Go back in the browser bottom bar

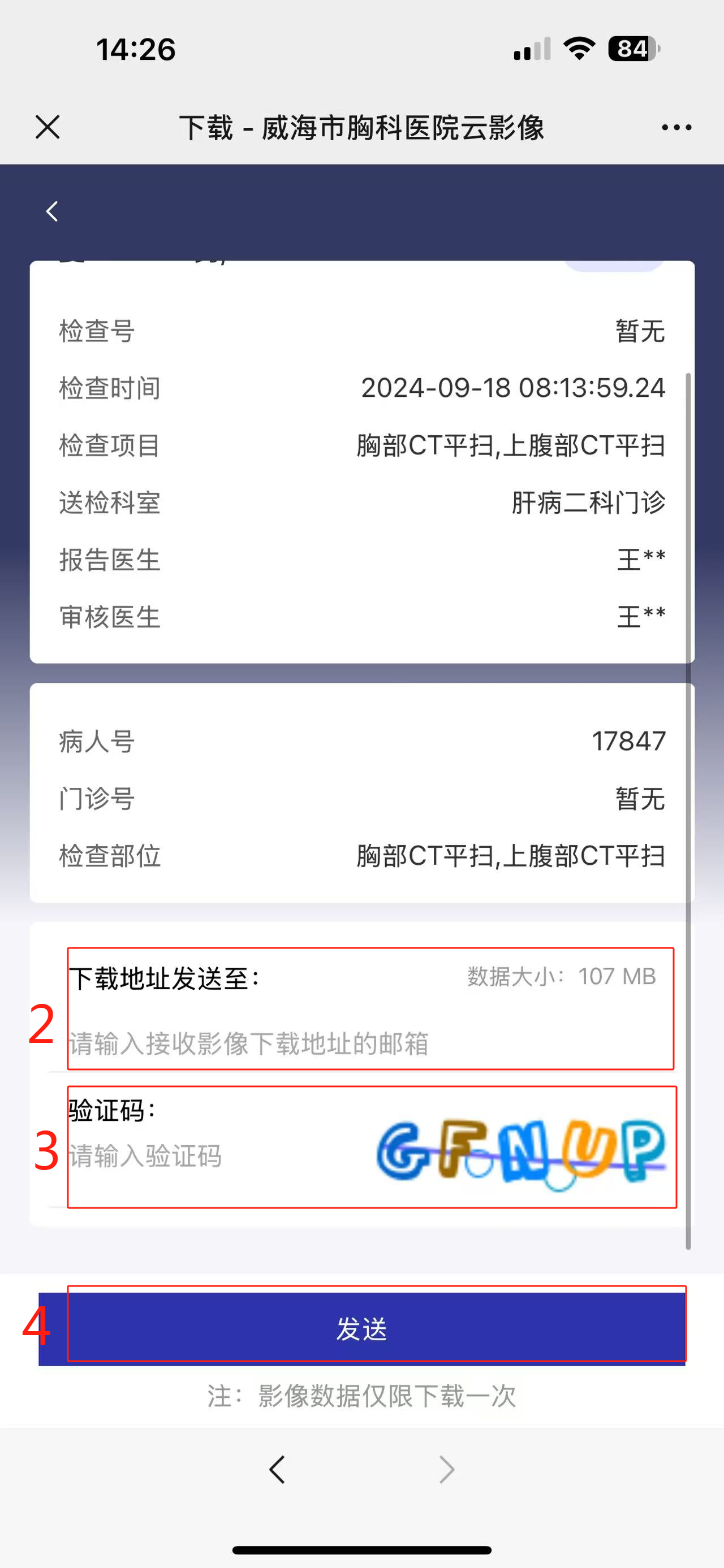pyautogui.click(x=277, y=1470)
